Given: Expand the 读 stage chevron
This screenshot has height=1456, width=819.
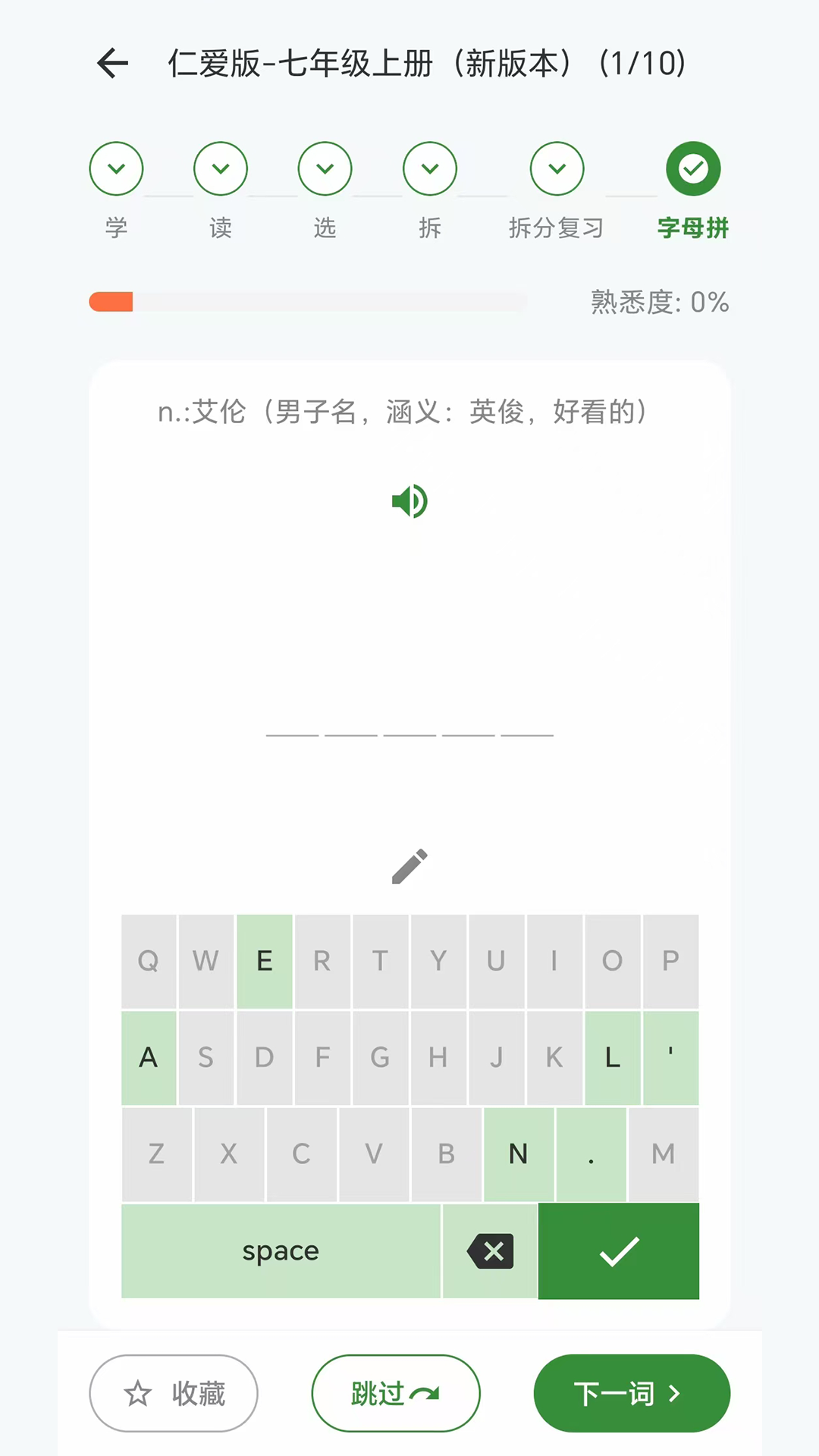Looking at the screenshot, I should tap(221, 168).
